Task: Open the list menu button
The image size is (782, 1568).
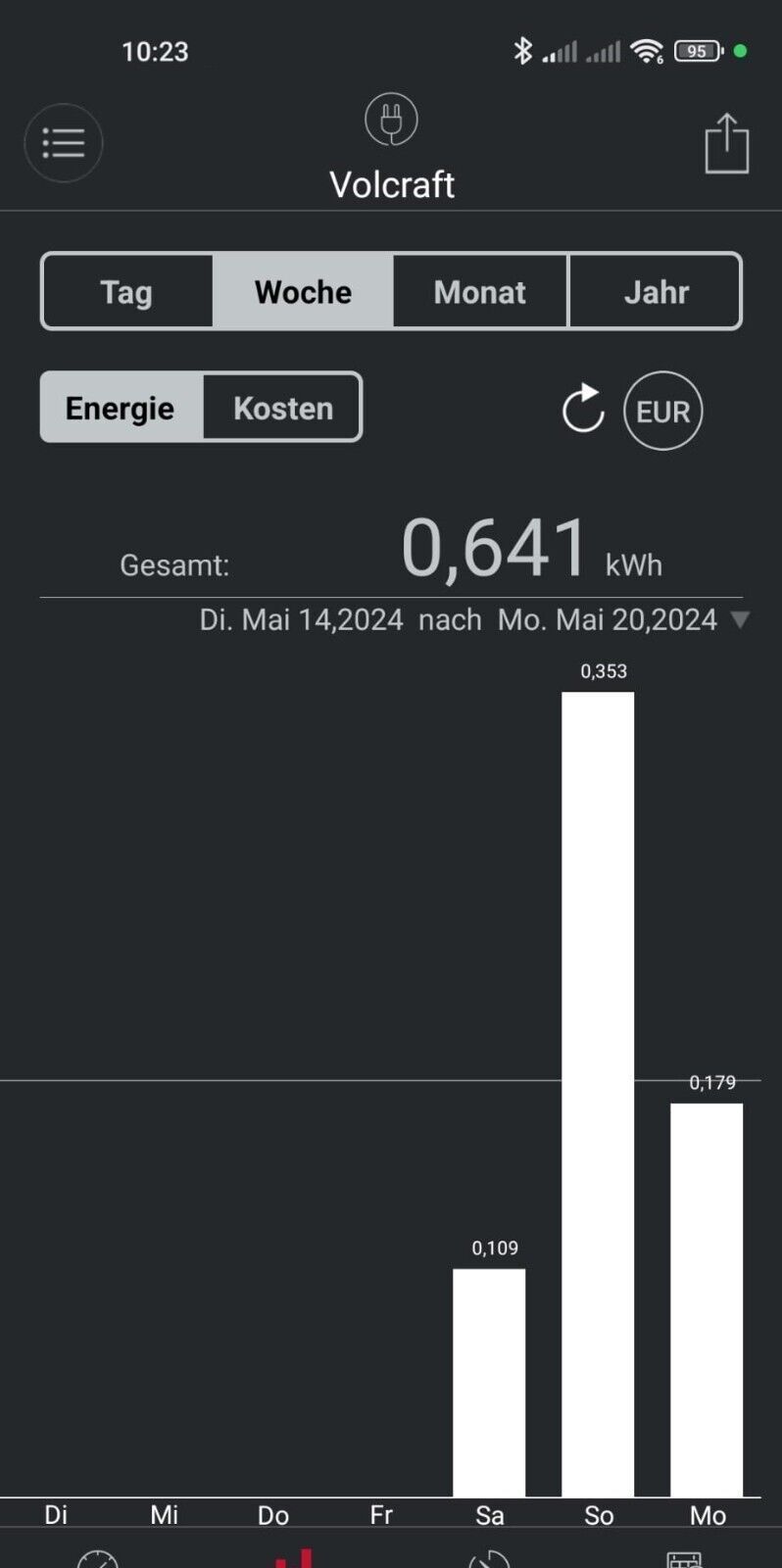Action: coord(64,143)
